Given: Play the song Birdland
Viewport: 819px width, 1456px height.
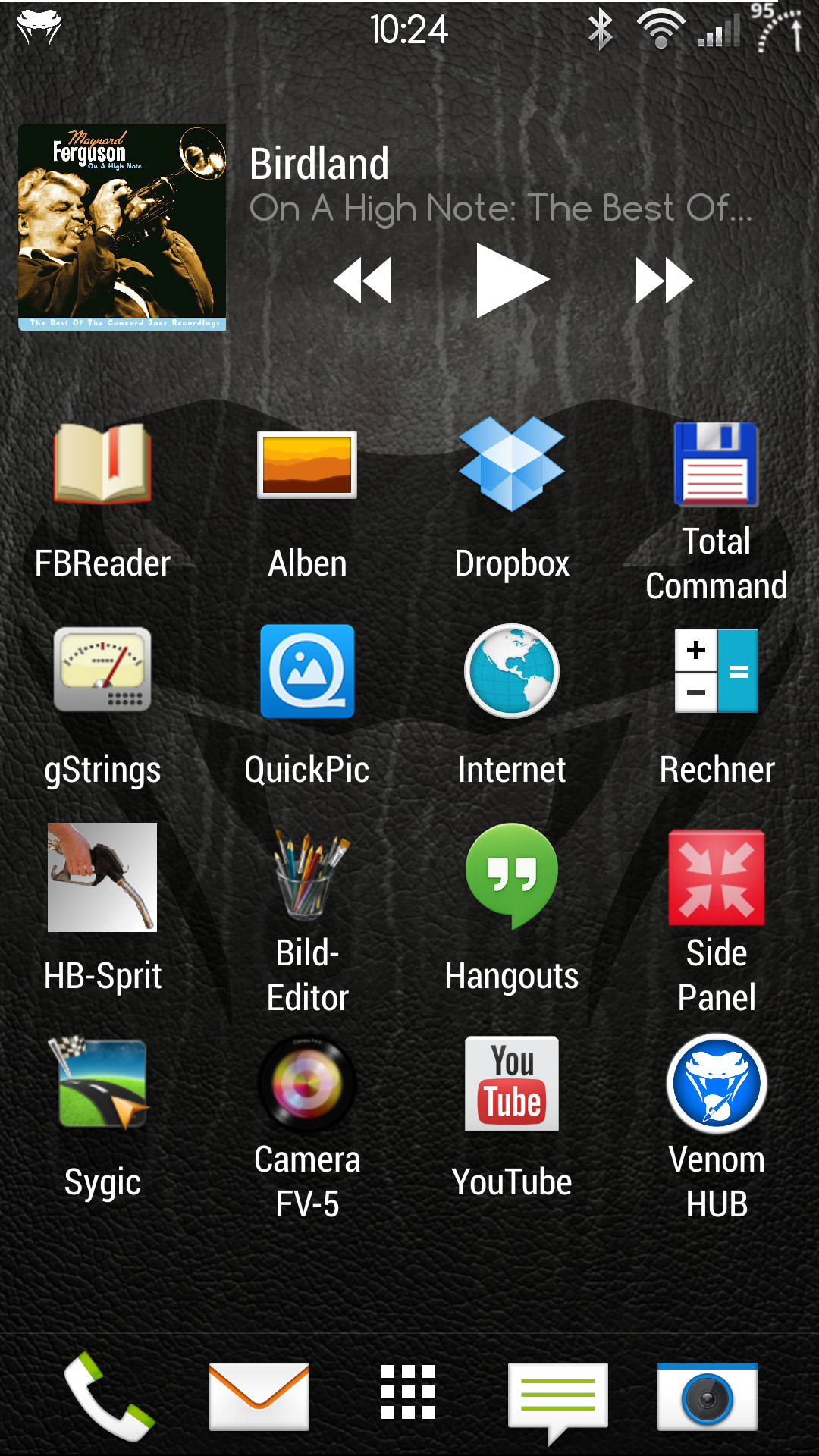Looking at the screenshot, I should click(x=512, y=281).
